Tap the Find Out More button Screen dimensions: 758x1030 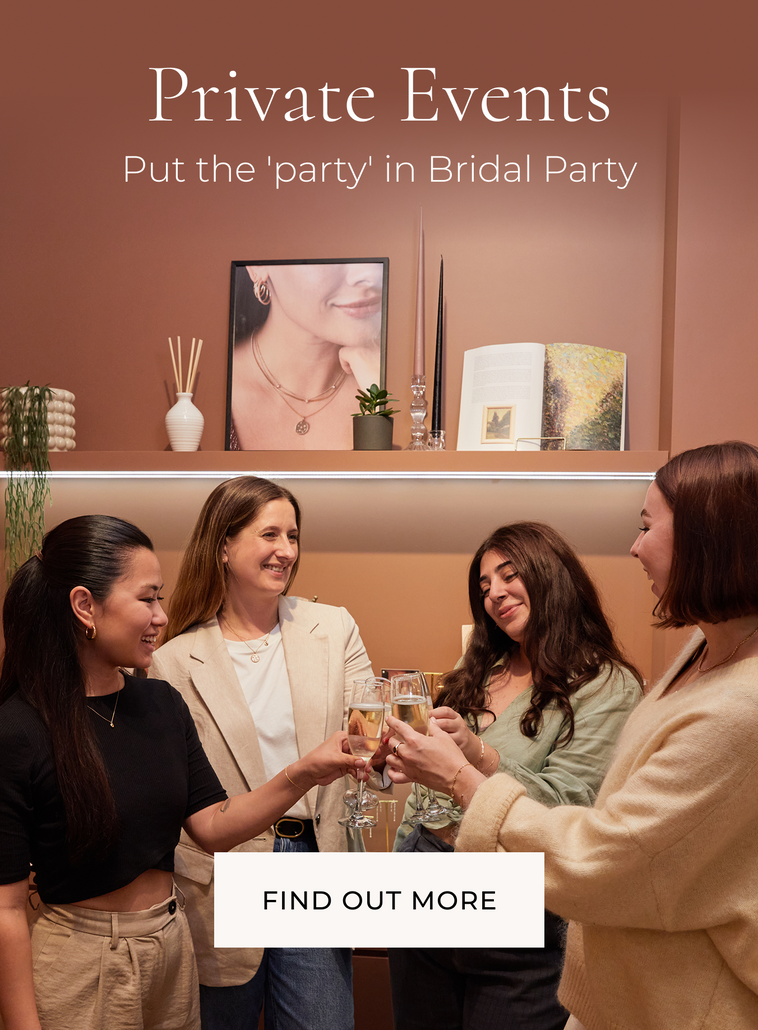[379, 899]
